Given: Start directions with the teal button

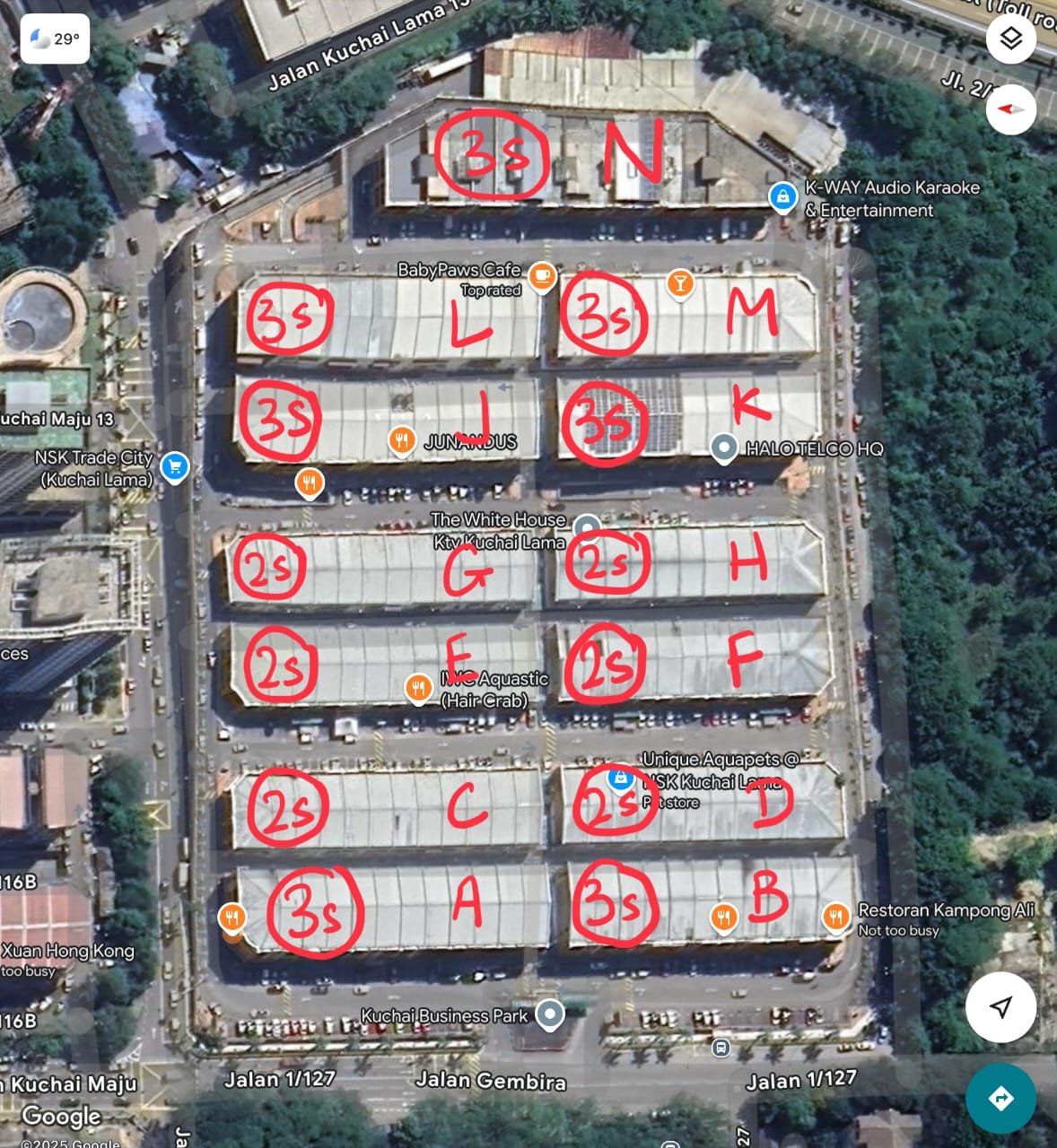Looking at the screenshot, I should [1000, 1098].
